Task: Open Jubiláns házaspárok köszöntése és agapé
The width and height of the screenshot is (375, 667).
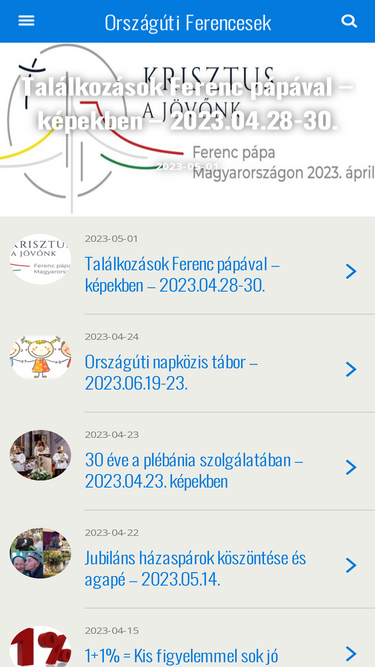Action: (188, 559)
